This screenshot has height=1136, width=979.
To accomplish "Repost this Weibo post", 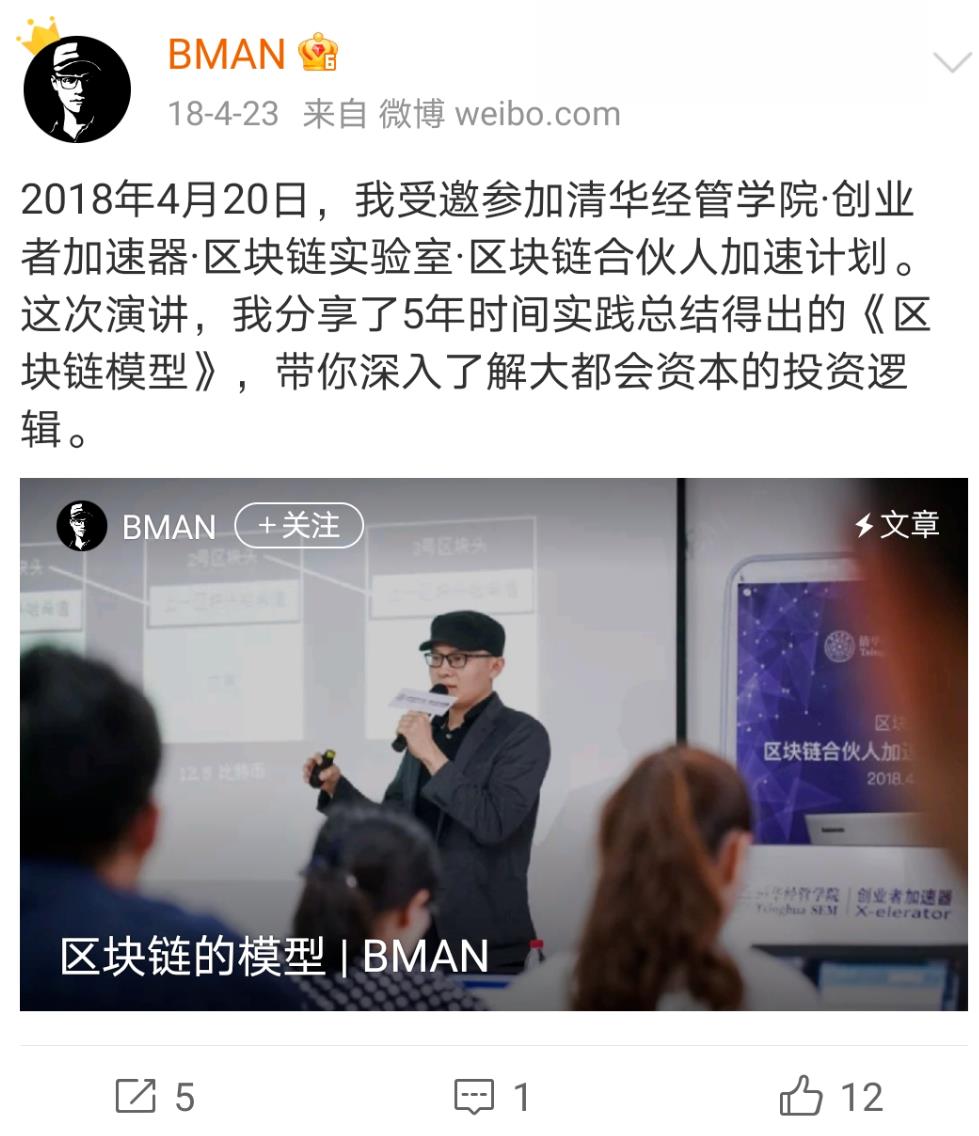I will (x=154, y=1096).
